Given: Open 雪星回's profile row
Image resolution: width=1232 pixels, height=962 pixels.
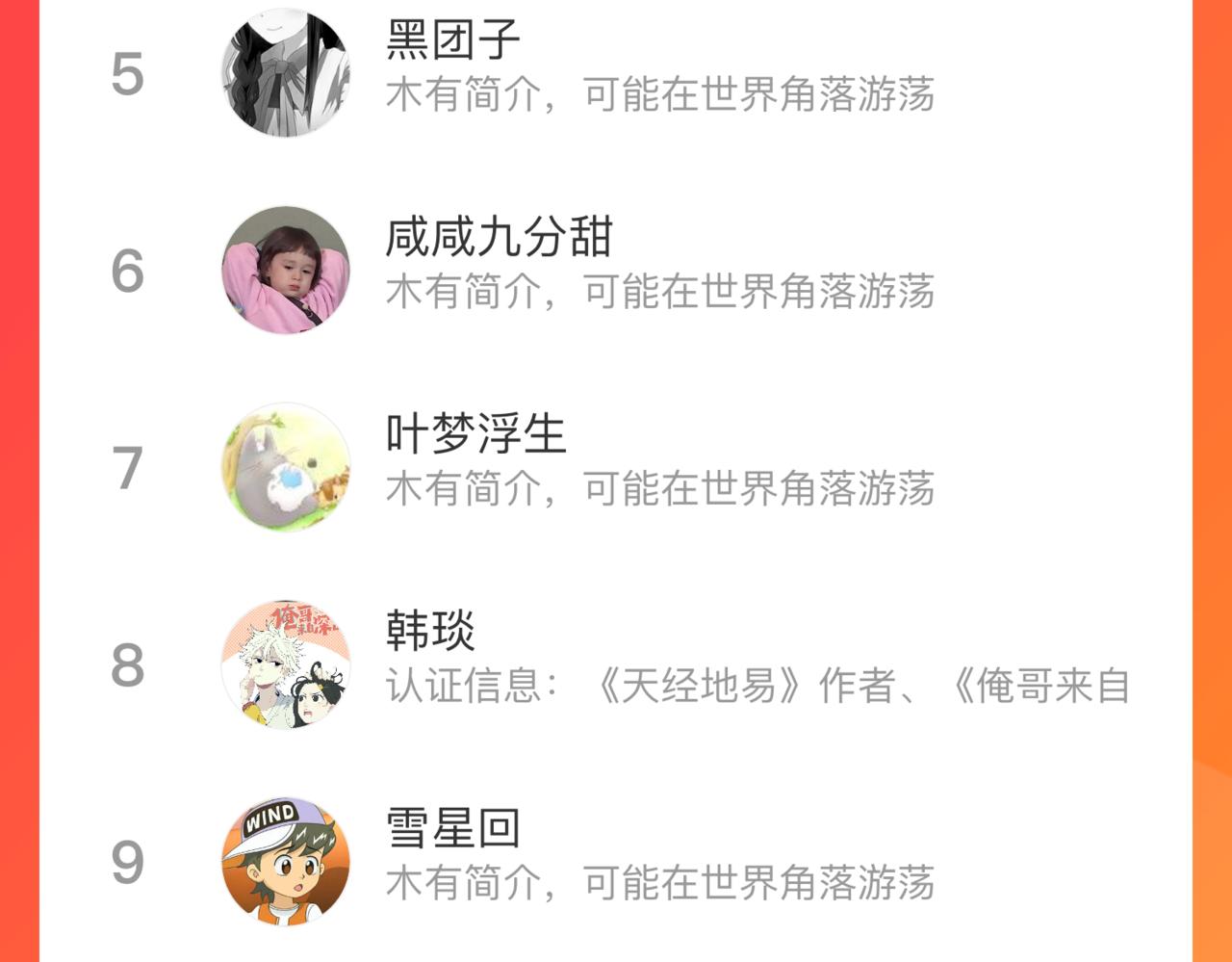Looking at the screenshot, I should [x=616, y=862].
